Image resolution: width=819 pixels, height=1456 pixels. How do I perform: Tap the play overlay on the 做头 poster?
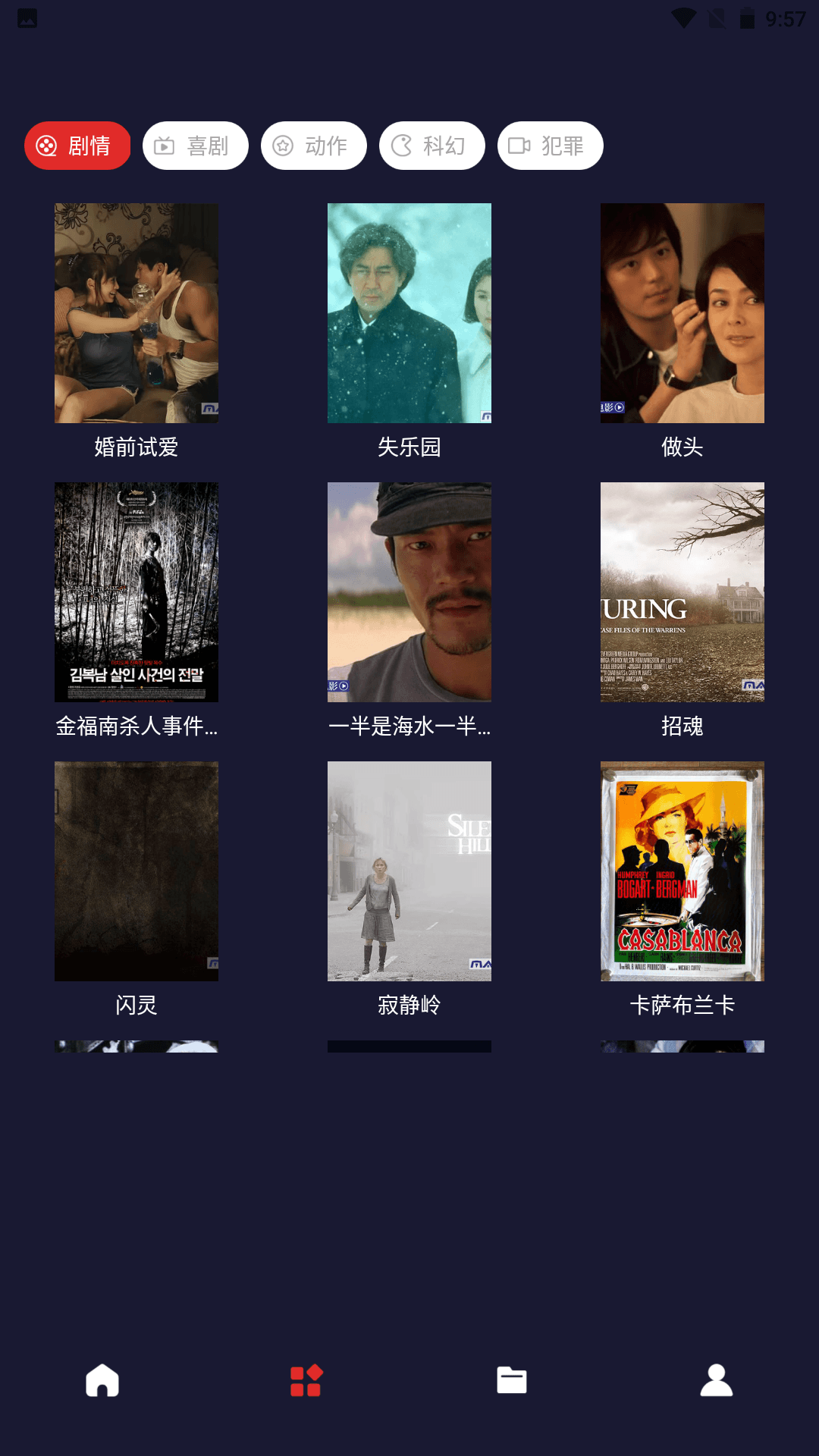coord(620,408)
